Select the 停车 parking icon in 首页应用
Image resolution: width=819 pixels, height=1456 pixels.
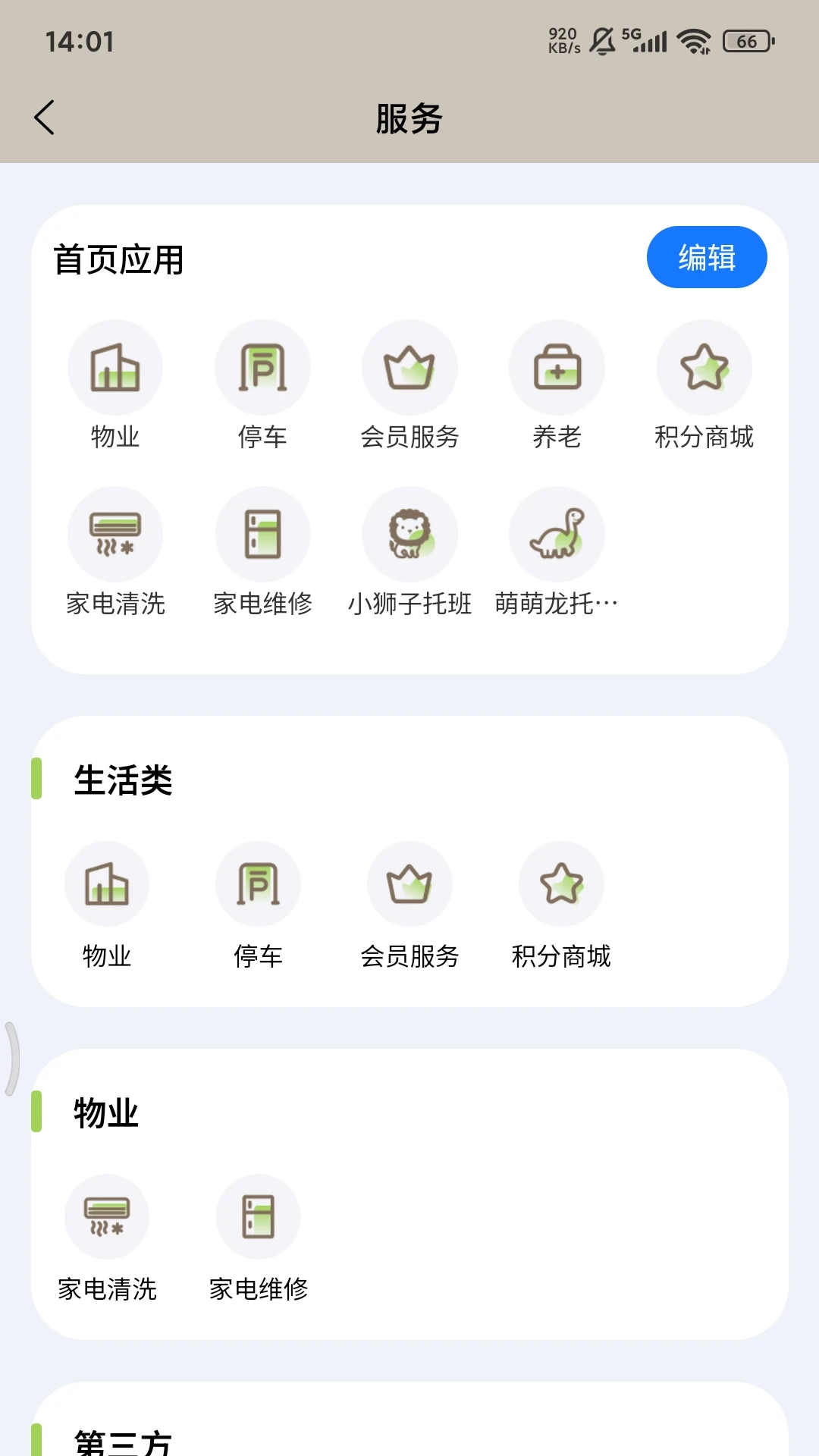263,367
